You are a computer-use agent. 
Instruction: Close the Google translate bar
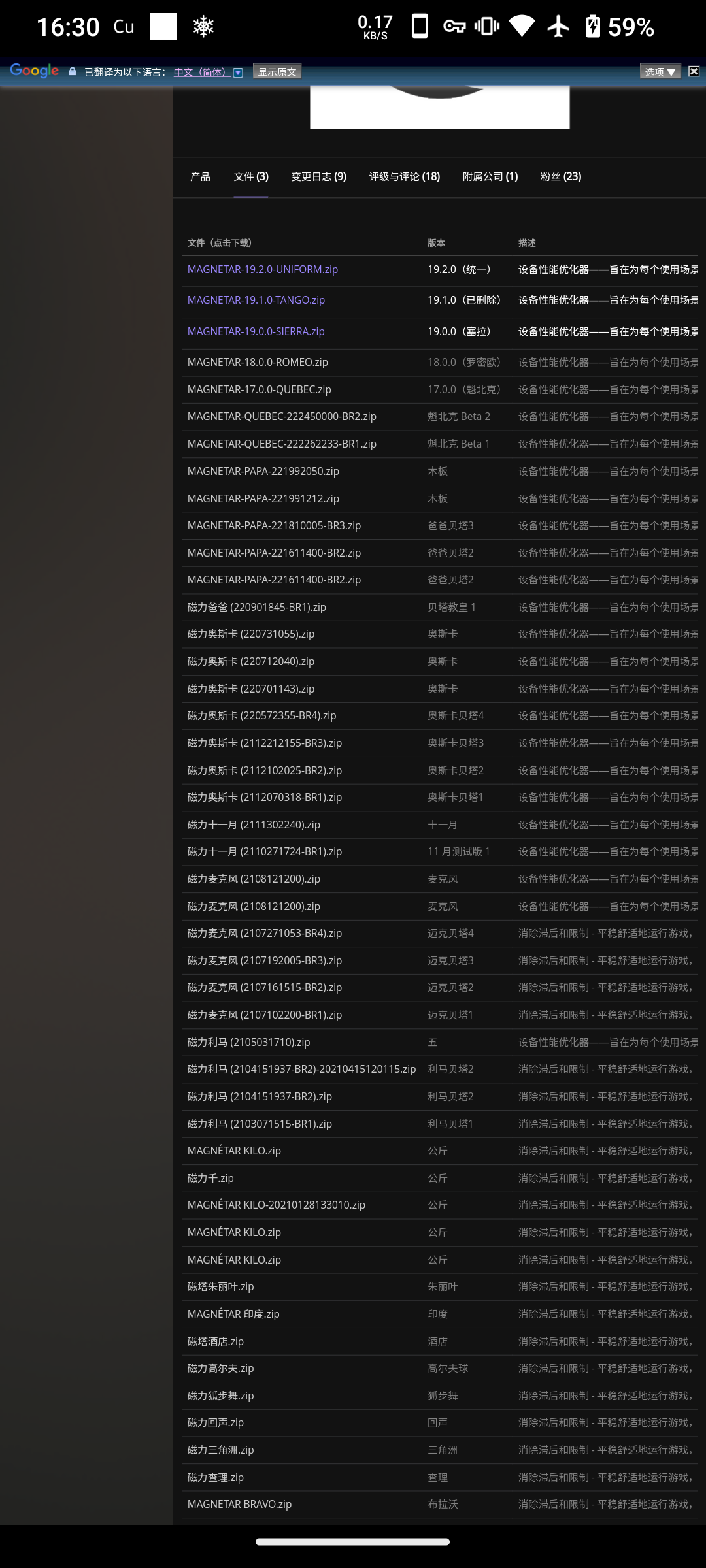click(694, 71)
